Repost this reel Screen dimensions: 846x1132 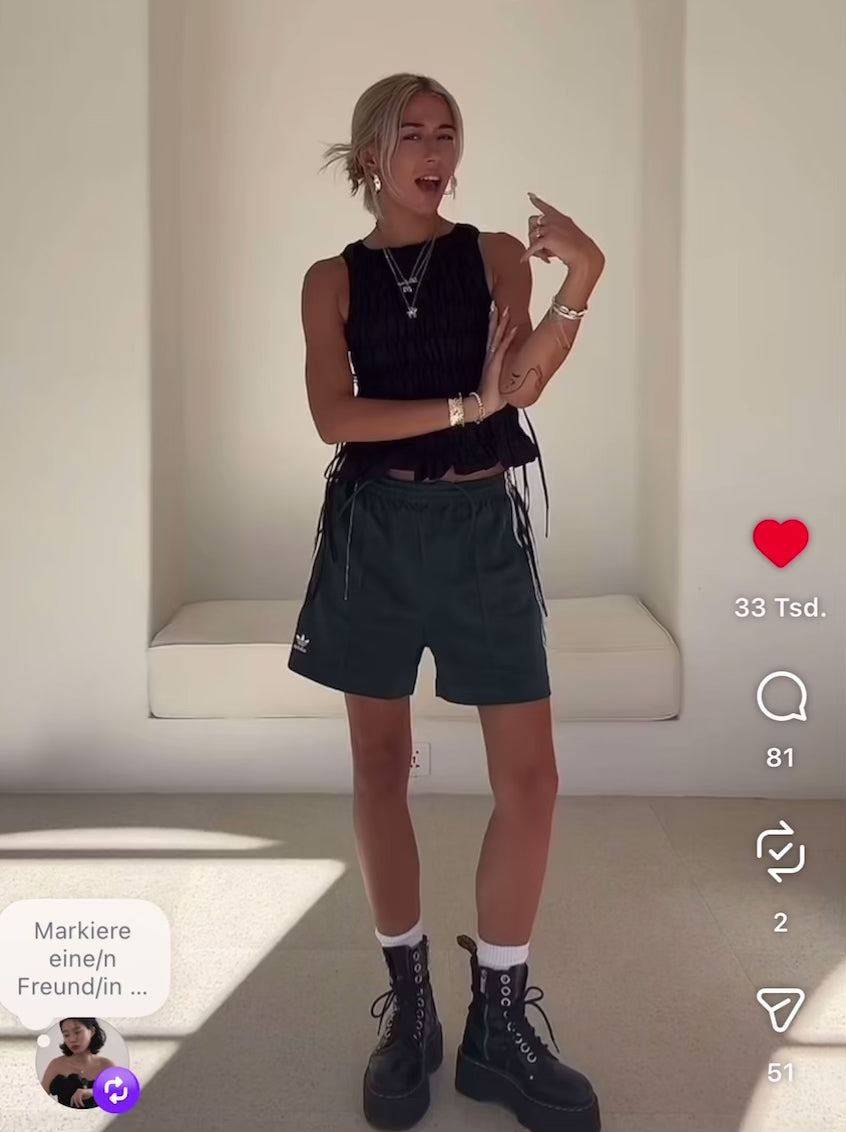point(780,851)
